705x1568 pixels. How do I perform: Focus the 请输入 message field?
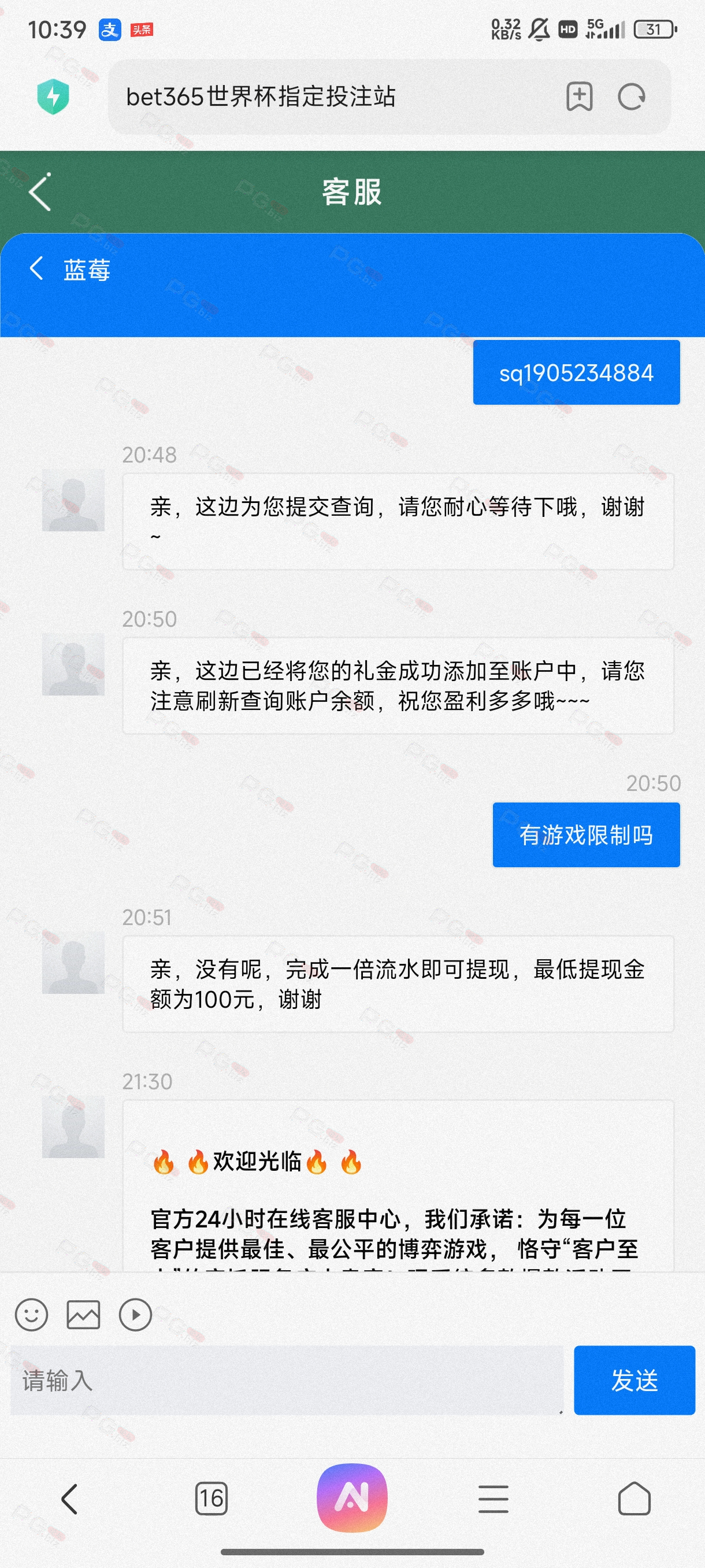coord(287,1381)
